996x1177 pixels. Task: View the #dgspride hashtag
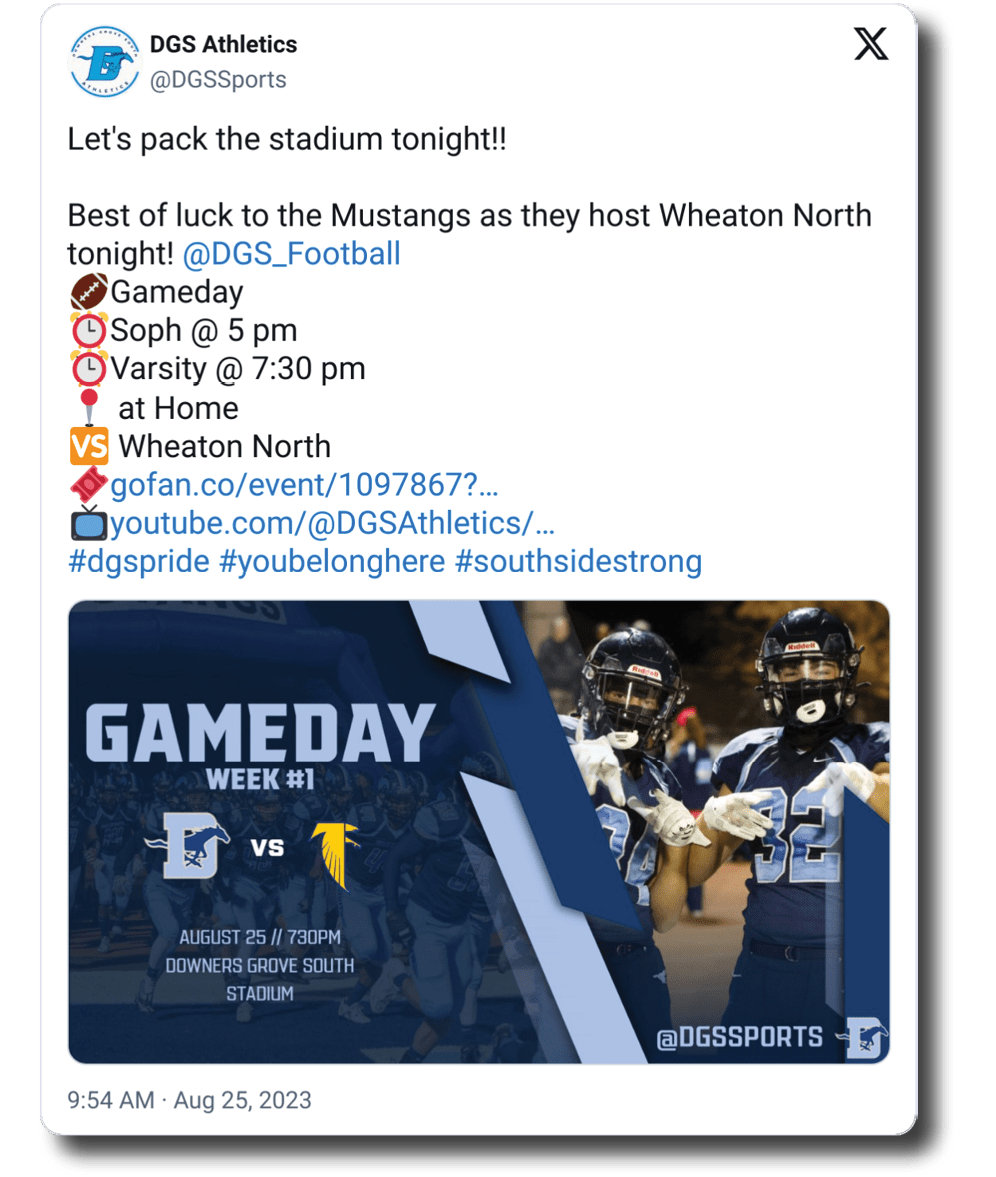click(138, 561)
